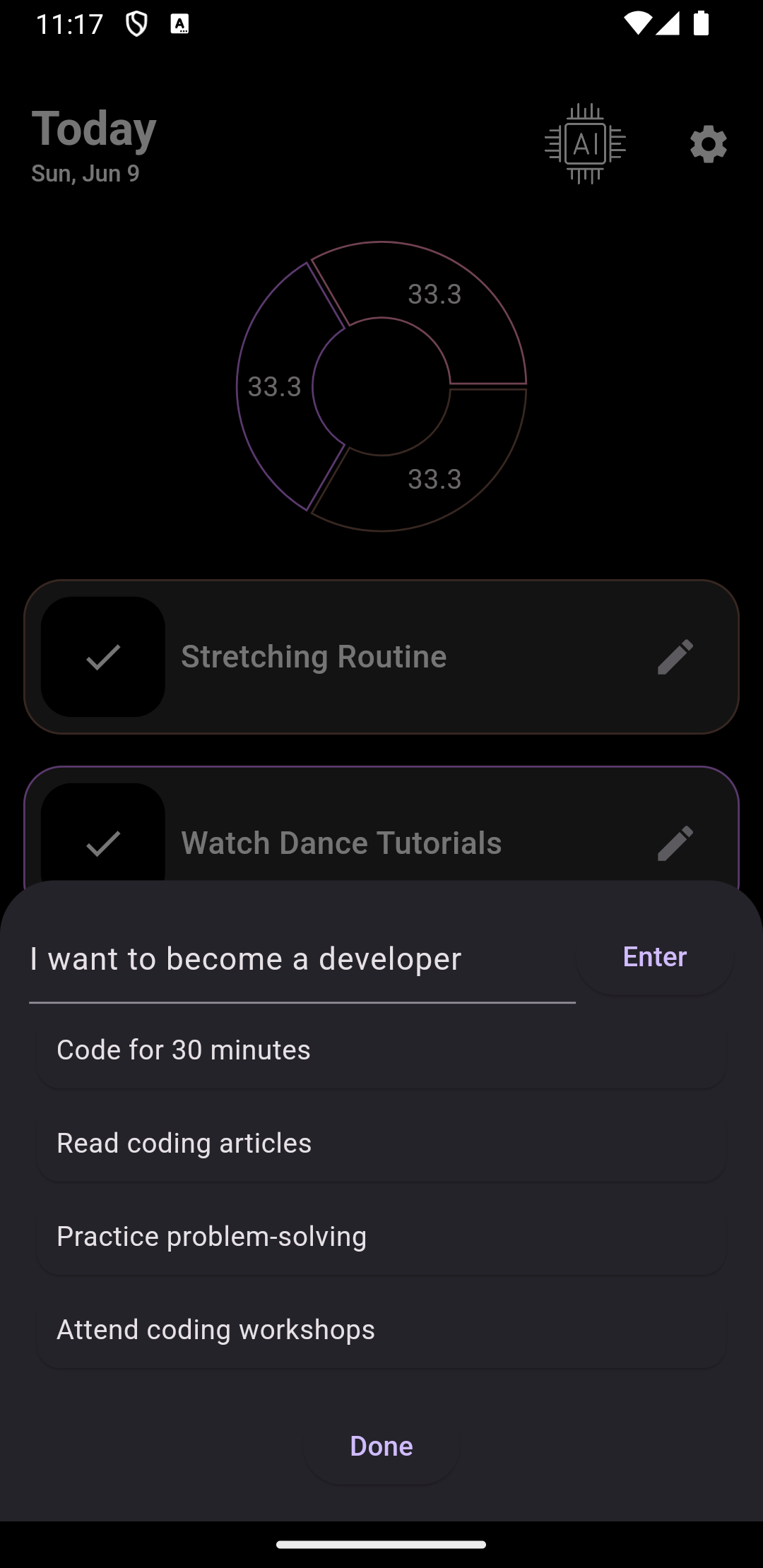Edit the Stretching Routine habit
This screenshot has width=763, height=1568.
pyautogui.click(x=675, y=657)
